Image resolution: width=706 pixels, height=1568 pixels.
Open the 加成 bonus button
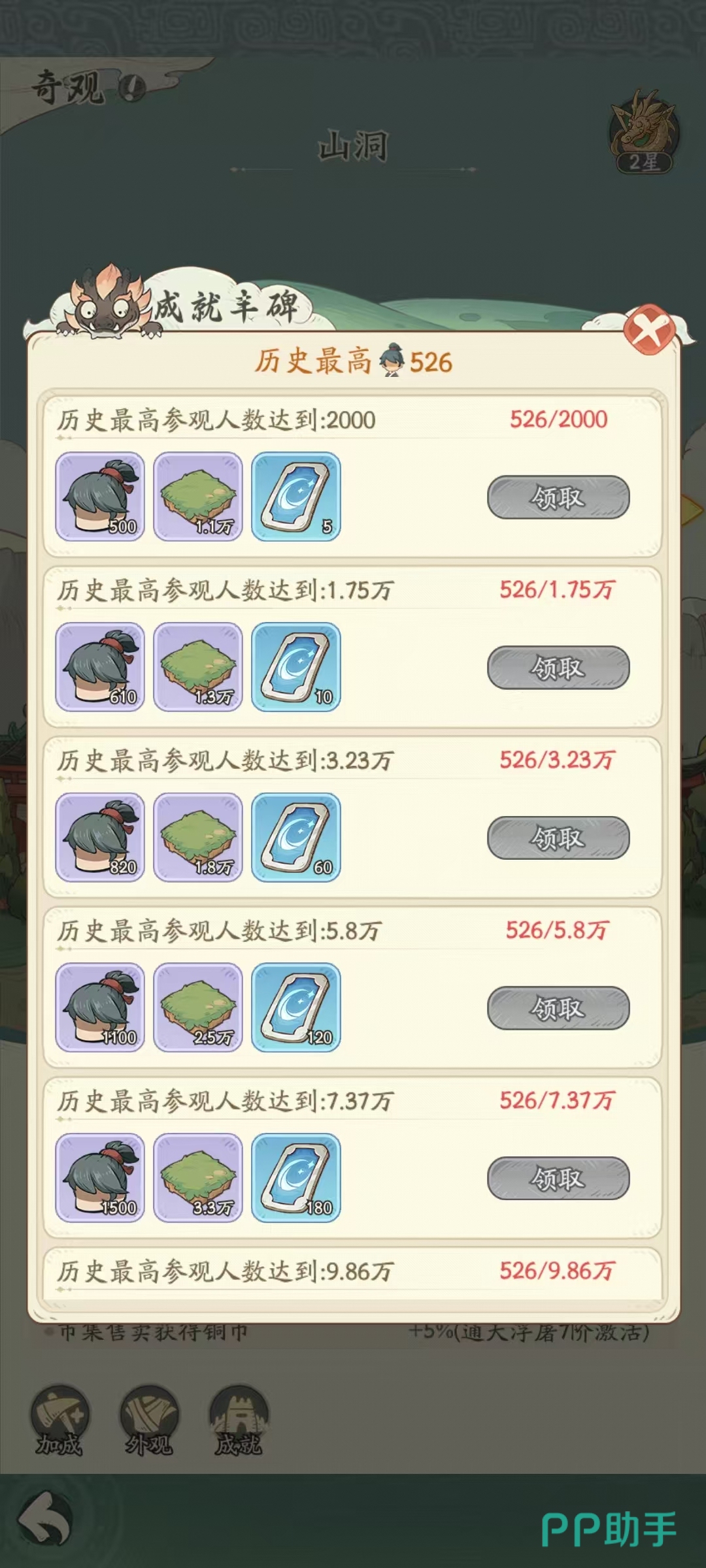[x=59, y=1420]
